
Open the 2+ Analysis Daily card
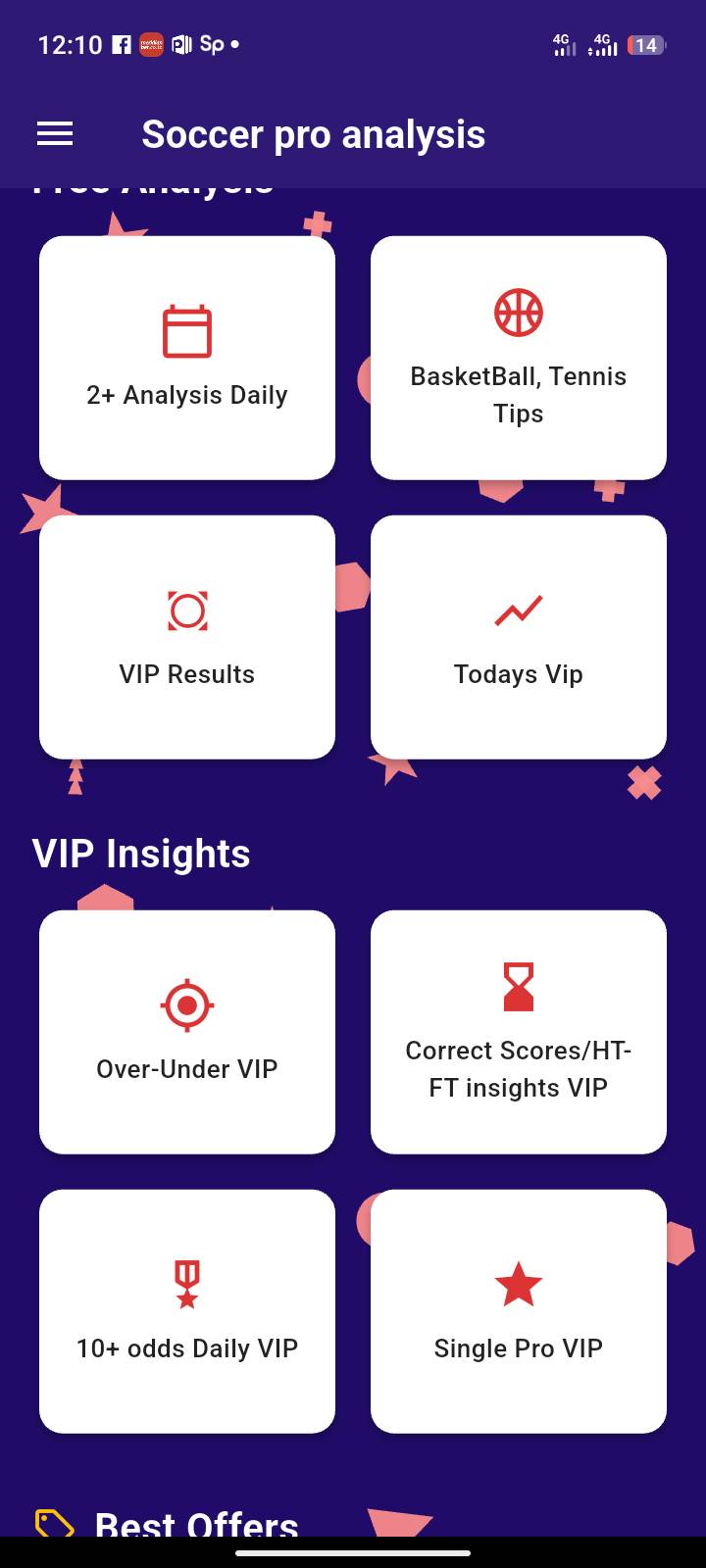click(x=187, y=358)
